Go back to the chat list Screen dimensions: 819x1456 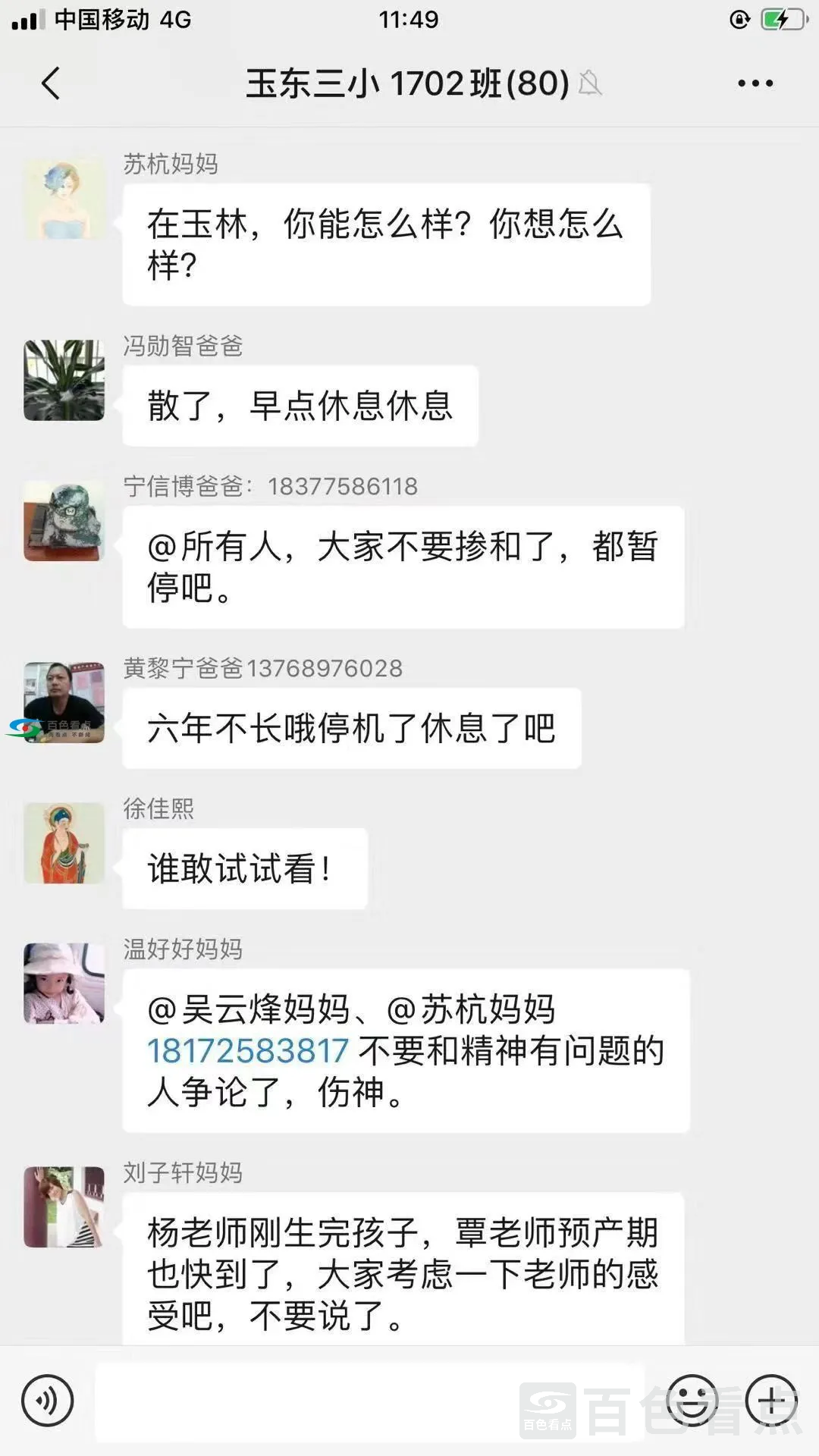(x=51, y=83)
